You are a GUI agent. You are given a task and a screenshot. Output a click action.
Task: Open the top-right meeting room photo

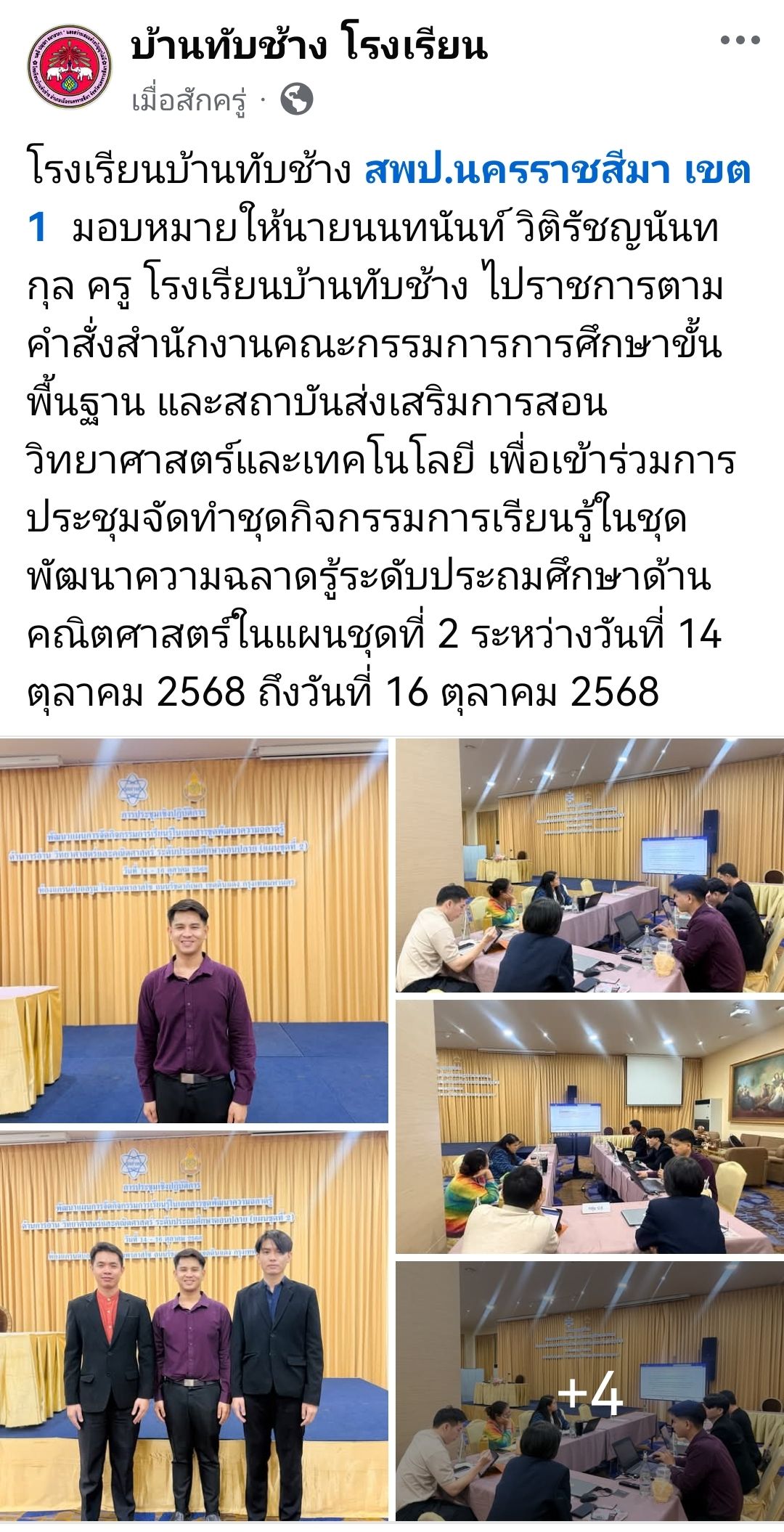[589, 865]
